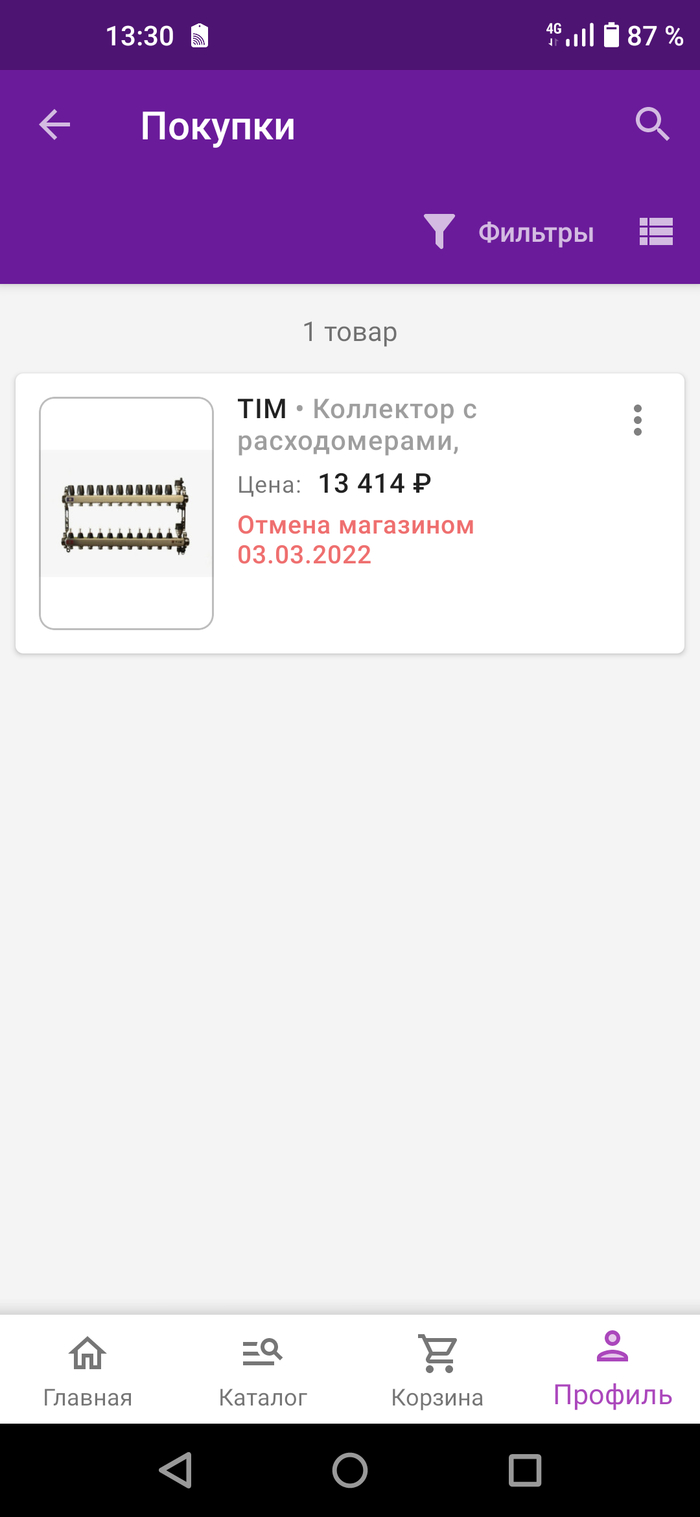Viewport: 700px width, 1517px height.
Task: Open recent apps via system square button
Action: pos(524,1470)
